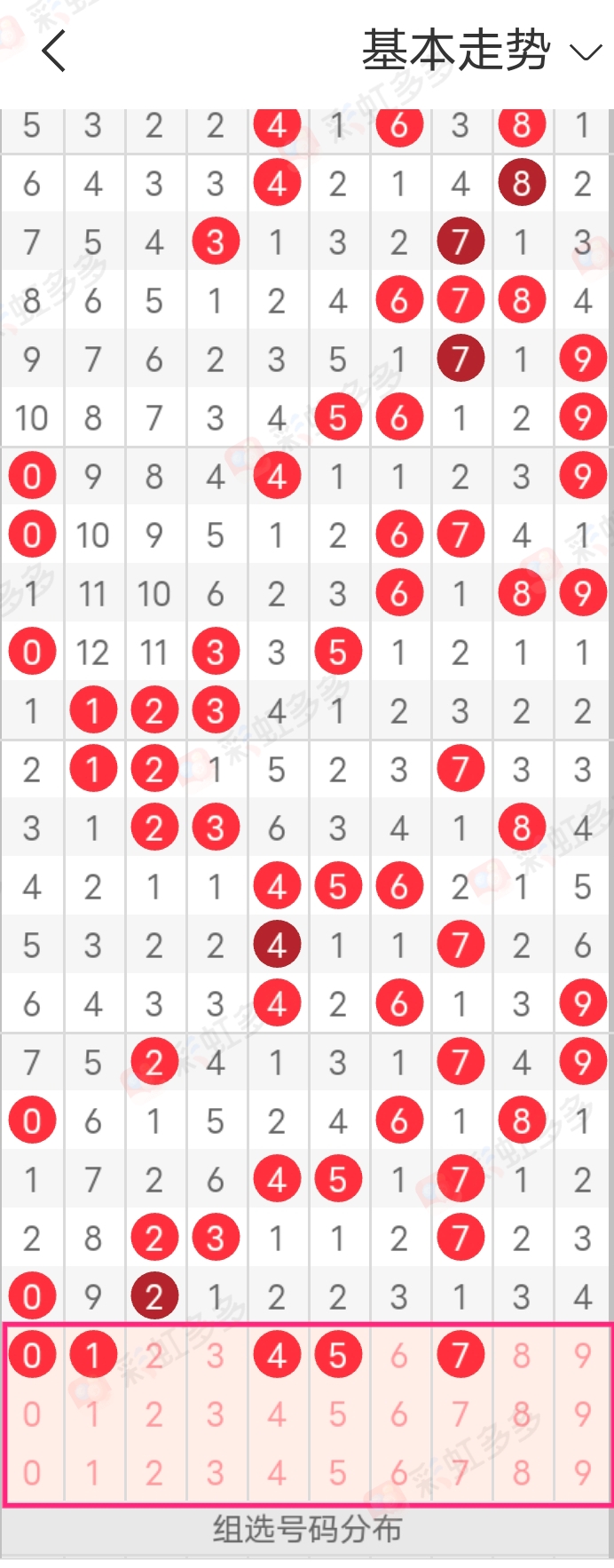614x1568 pixels.
Task: Deselect highlighted 7 in the pink selection box
Action: click(460, 1355)
